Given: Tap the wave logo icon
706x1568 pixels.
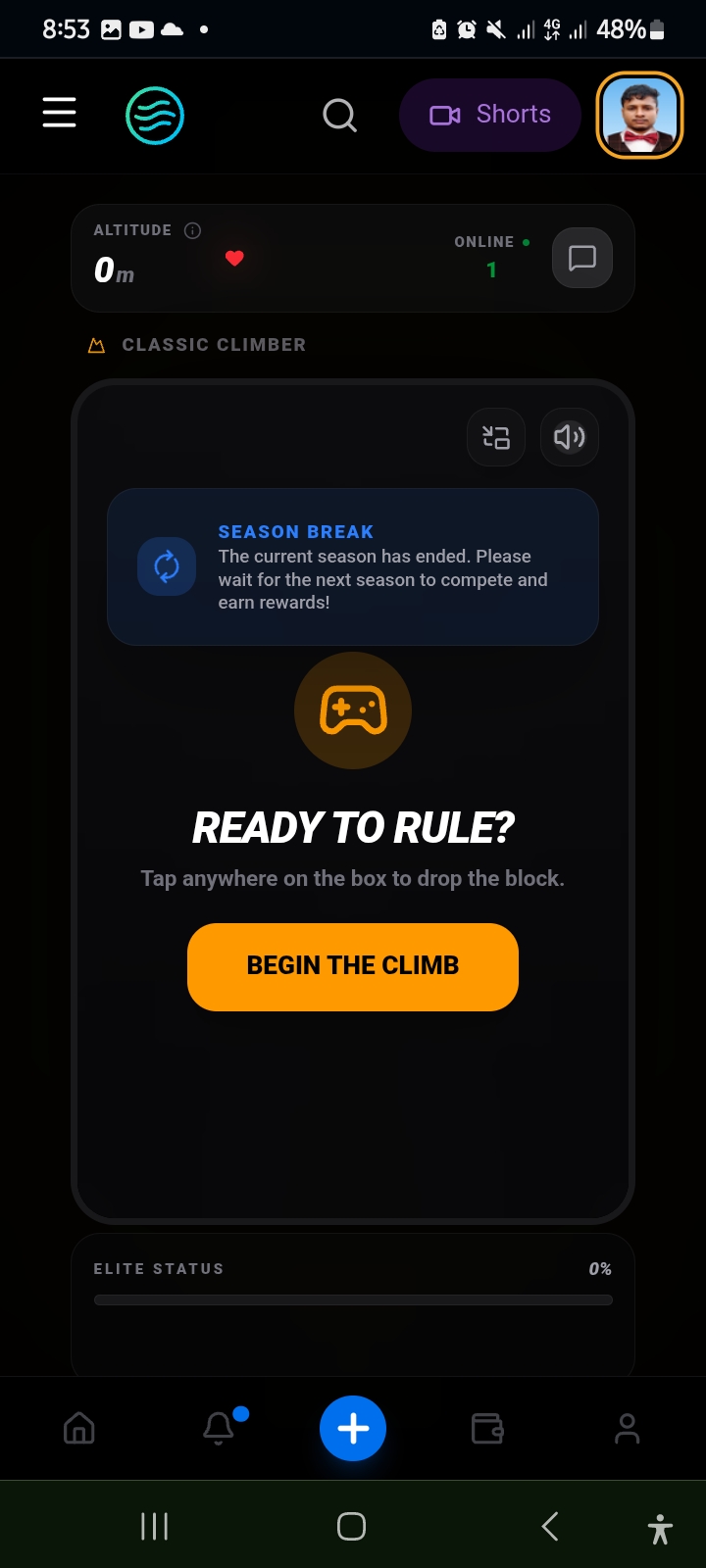Looking at the screenshot, I should coord(155,116).
